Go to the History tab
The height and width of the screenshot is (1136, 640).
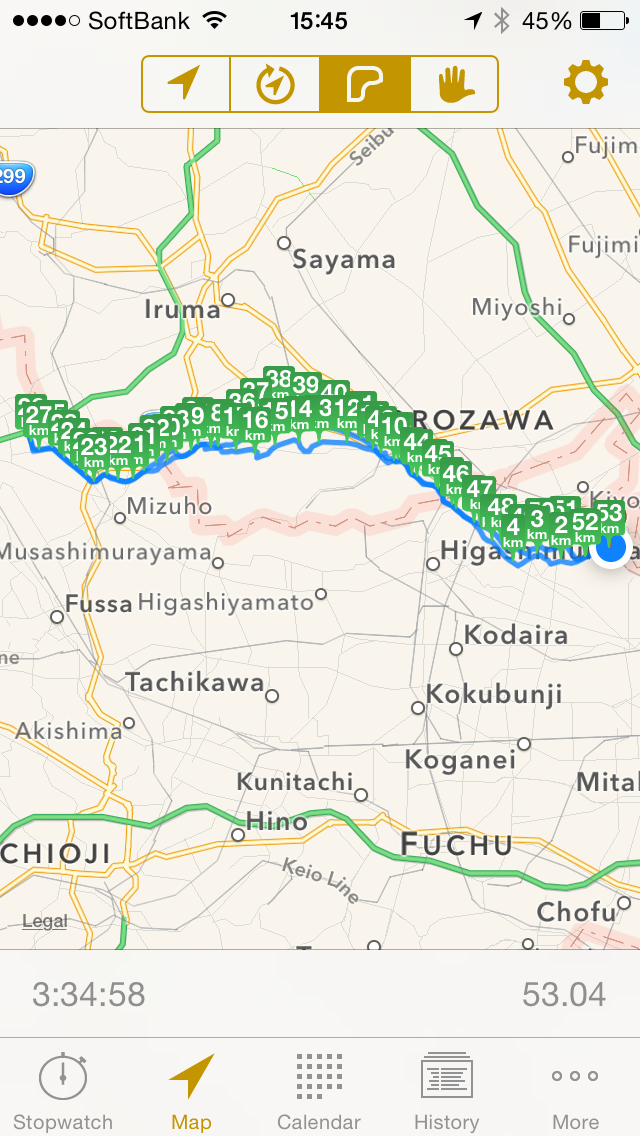point(447,1090)
